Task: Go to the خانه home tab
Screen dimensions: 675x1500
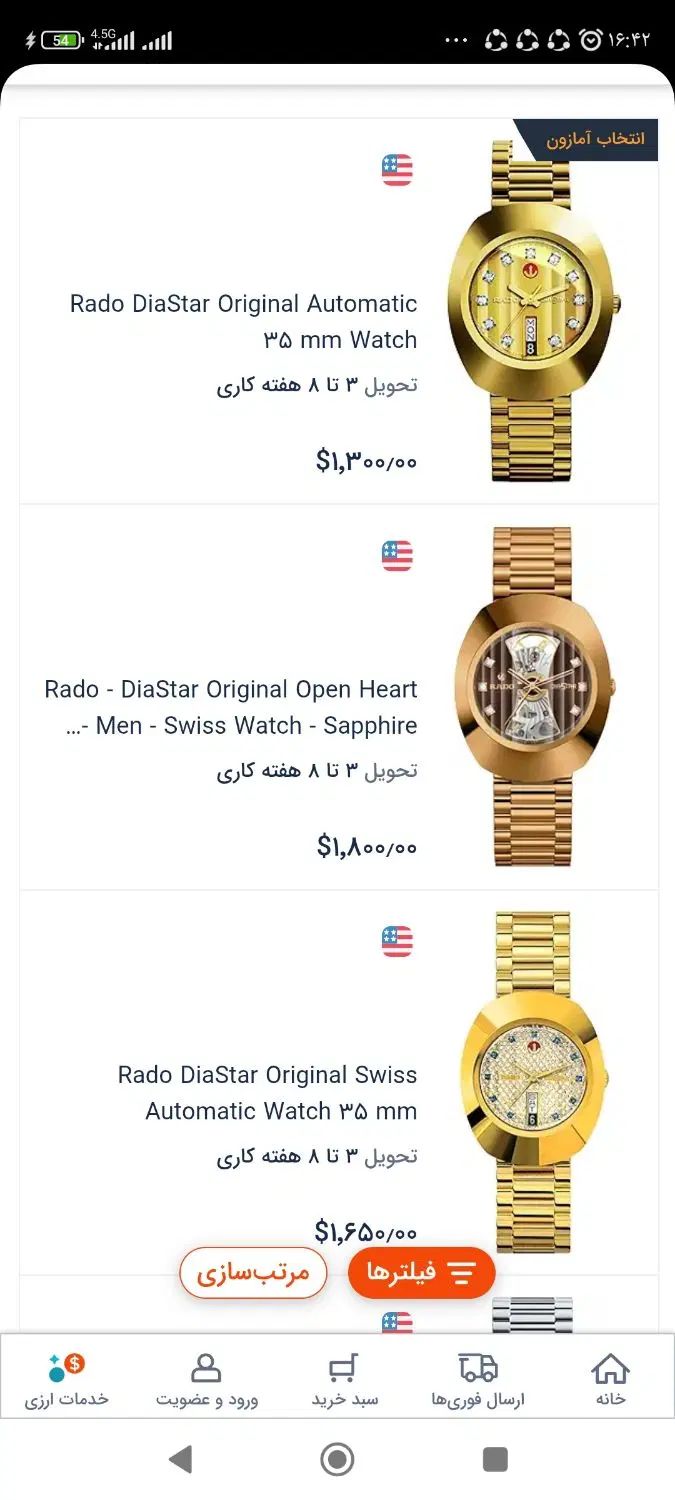Action: coord(610,1378)
